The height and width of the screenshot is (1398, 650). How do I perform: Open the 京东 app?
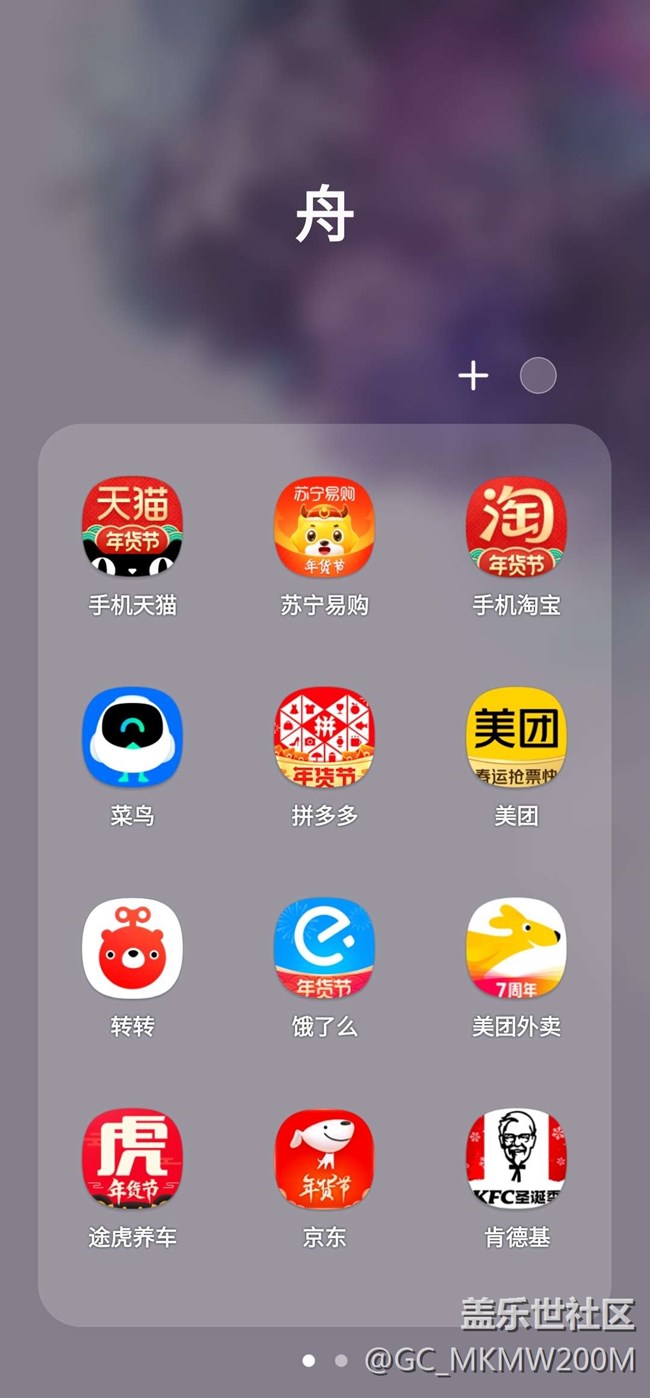tap(324, 1159)
